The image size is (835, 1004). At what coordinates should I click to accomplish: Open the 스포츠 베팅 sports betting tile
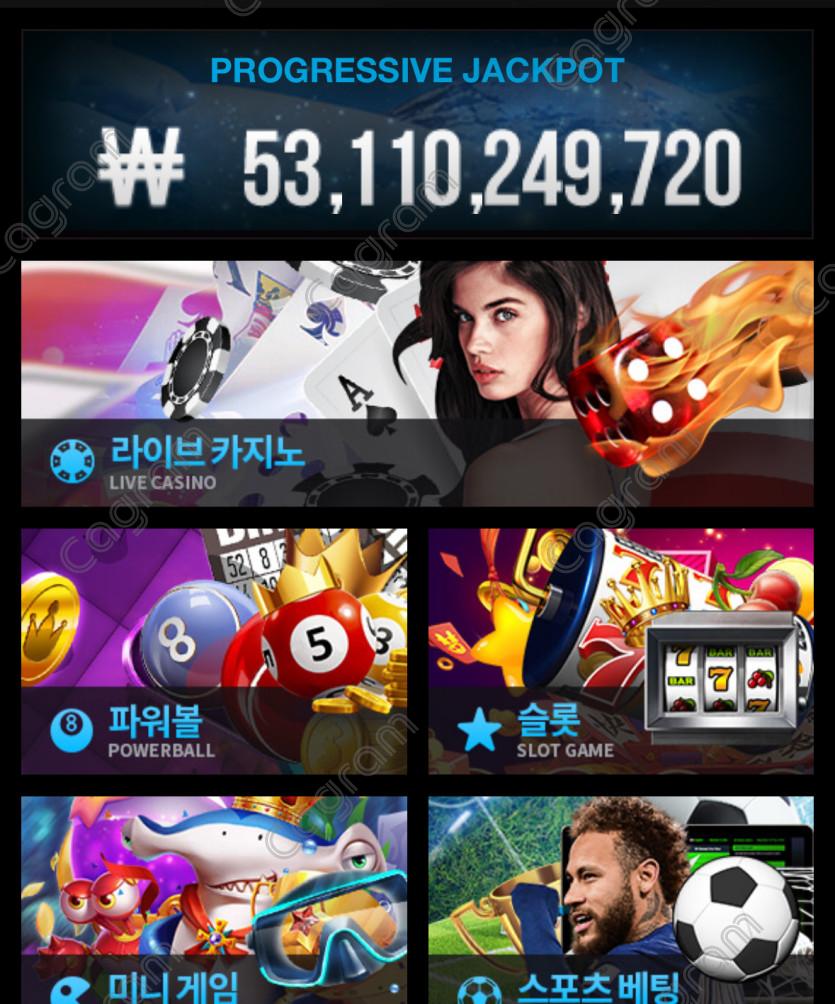point(621,900)
